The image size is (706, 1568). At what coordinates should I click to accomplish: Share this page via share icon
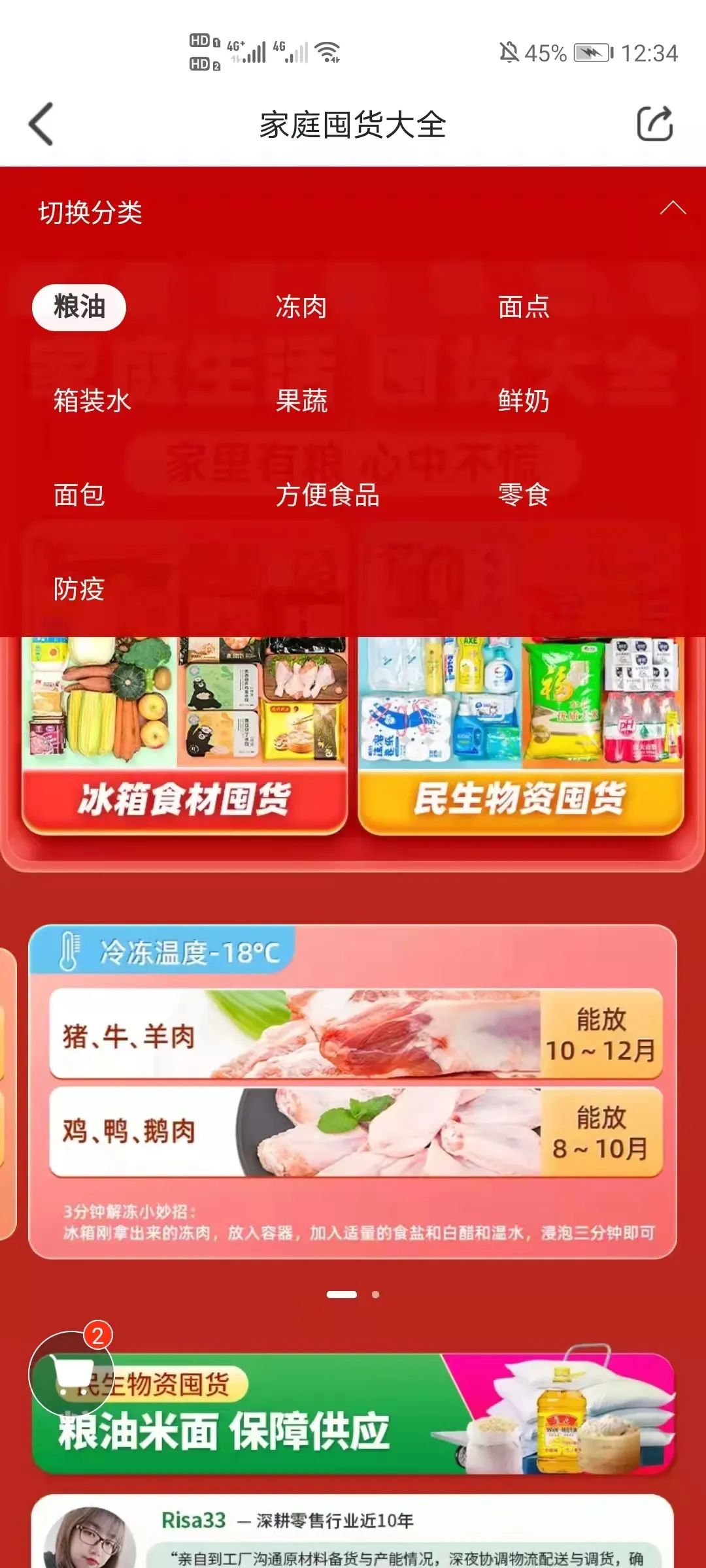(654, 123)
